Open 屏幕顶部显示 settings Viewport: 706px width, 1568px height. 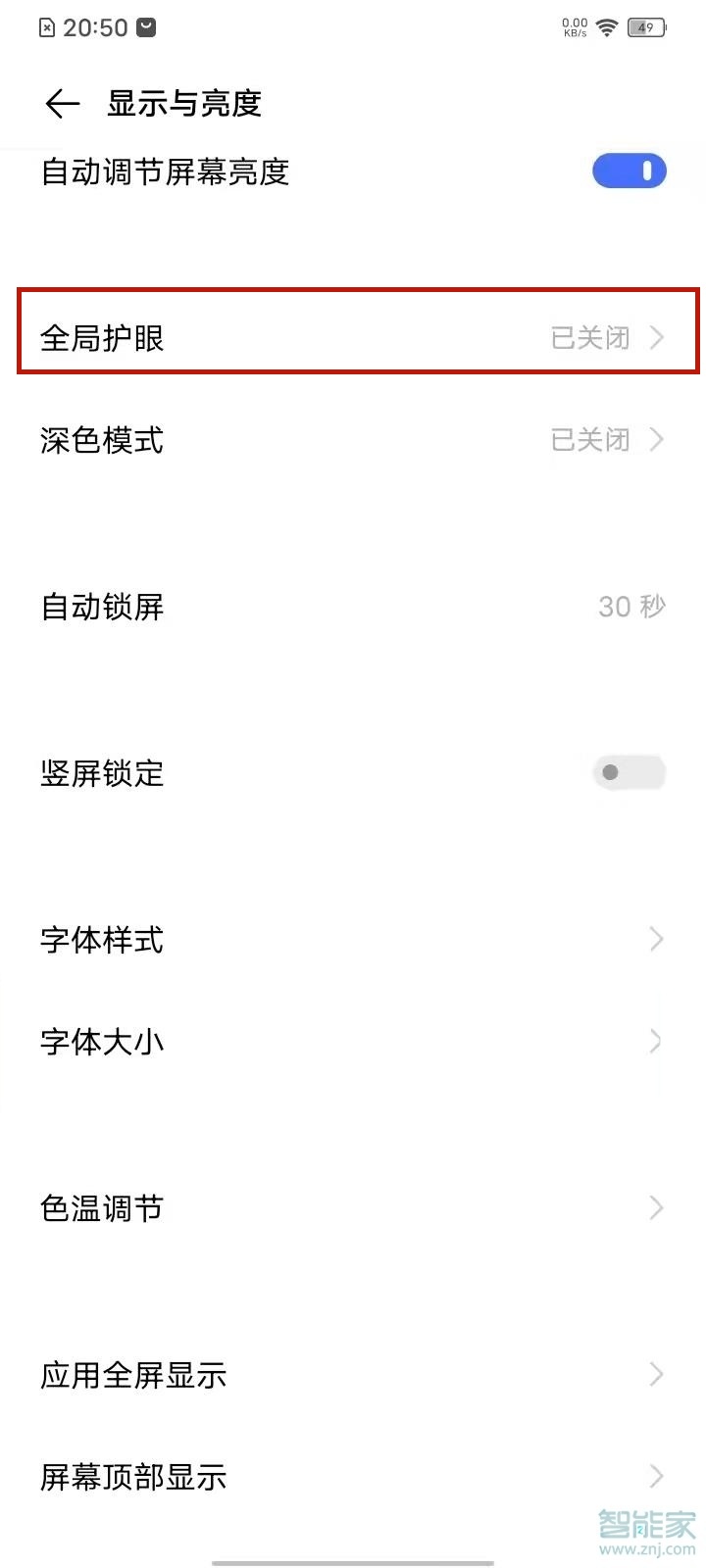[353, 1477]
